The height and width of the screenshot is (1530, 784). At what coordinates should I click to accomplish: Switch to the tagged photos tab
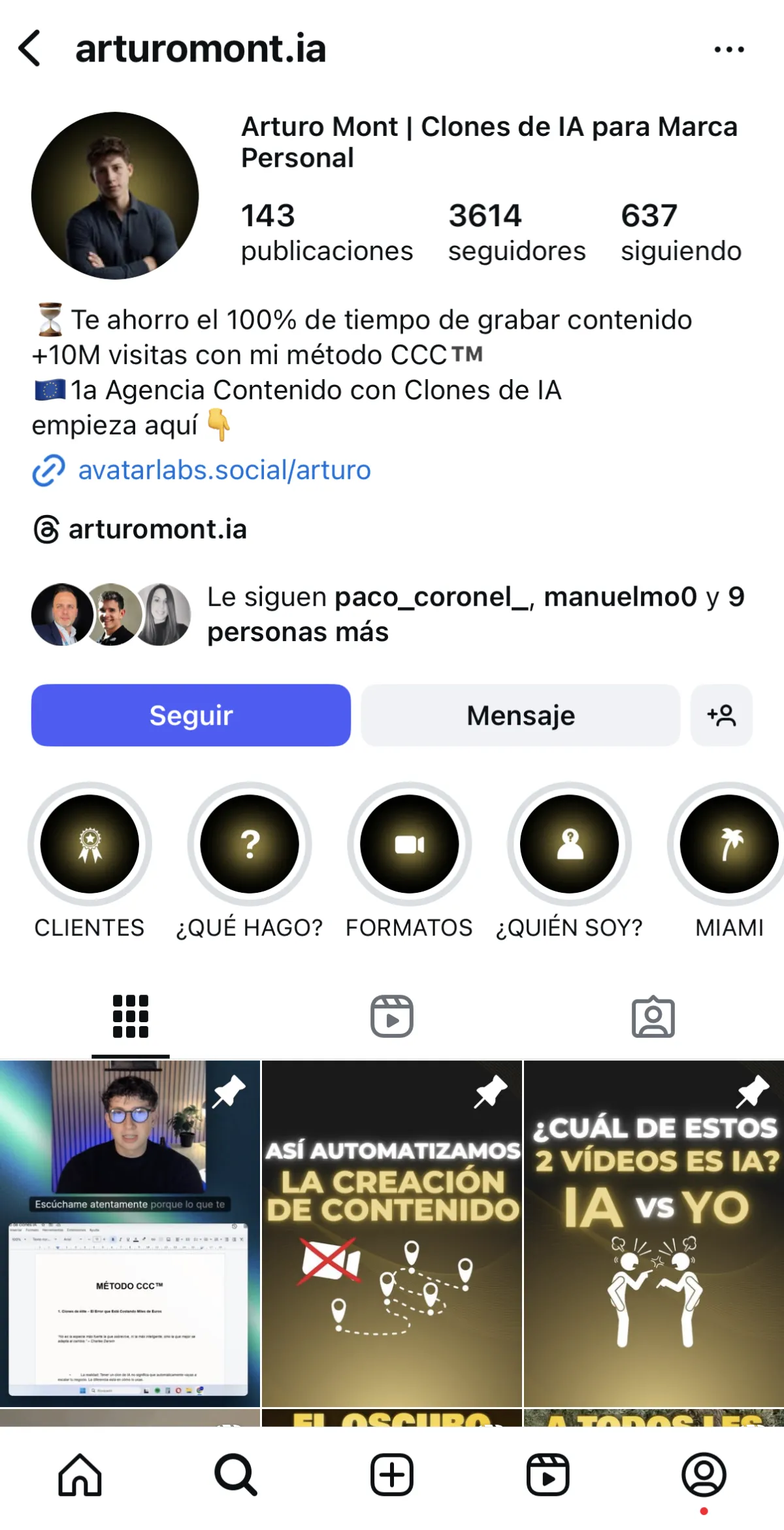pyautogui.click(x=653, y=1016)
